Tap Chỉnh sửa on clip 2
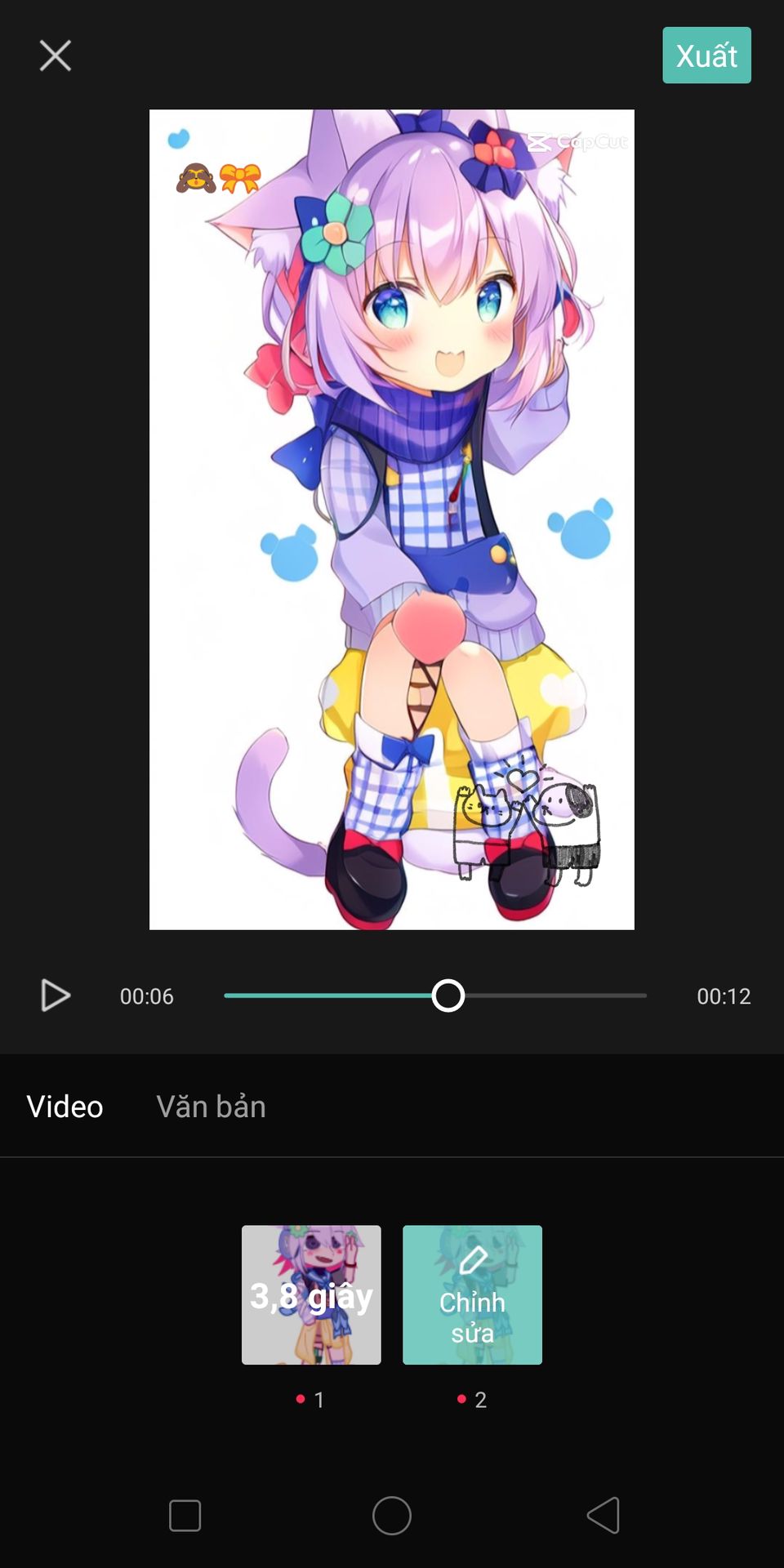 pos(472,1294)
